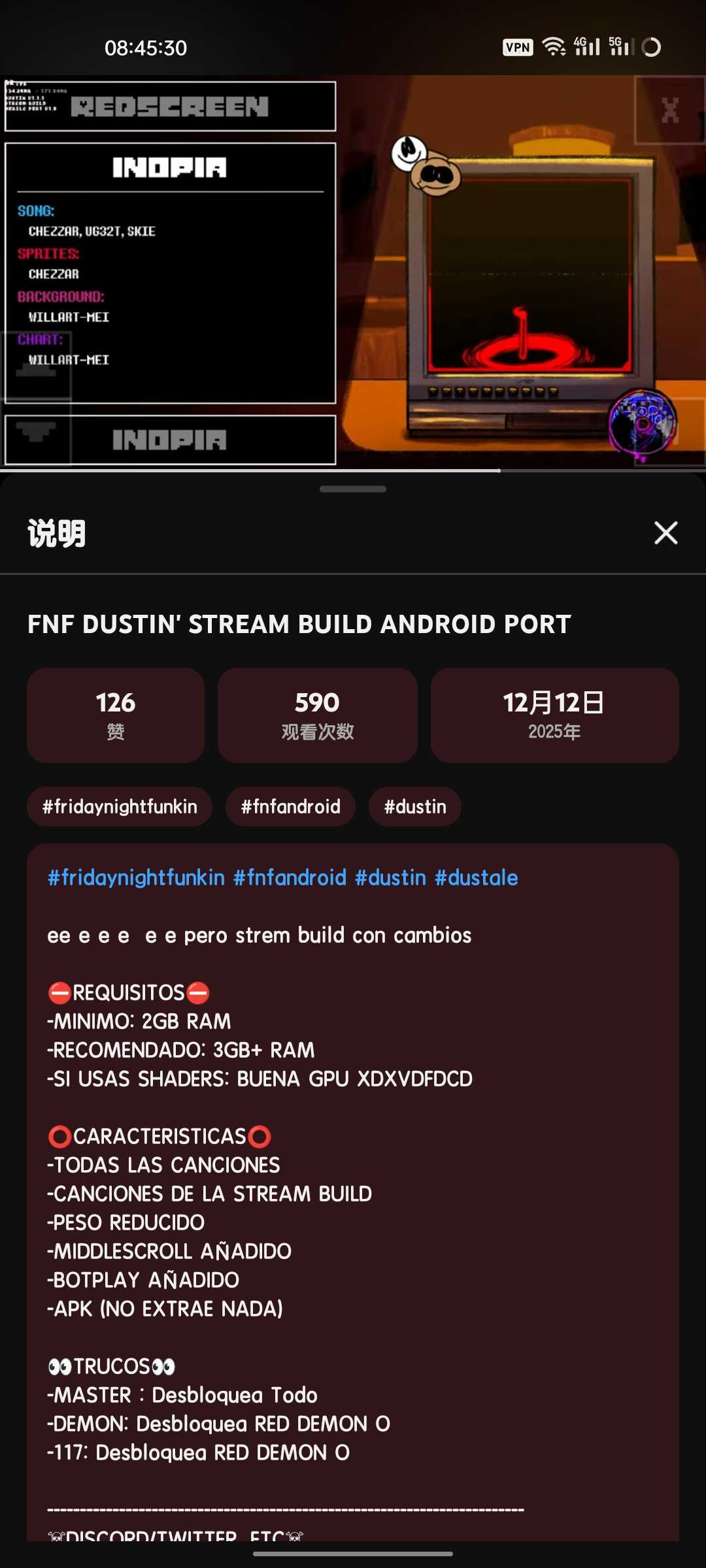This screenshot has height=1568, width=706.
Task: Open the #fnfandroid hashtag chip
Action: coord(290,807)
